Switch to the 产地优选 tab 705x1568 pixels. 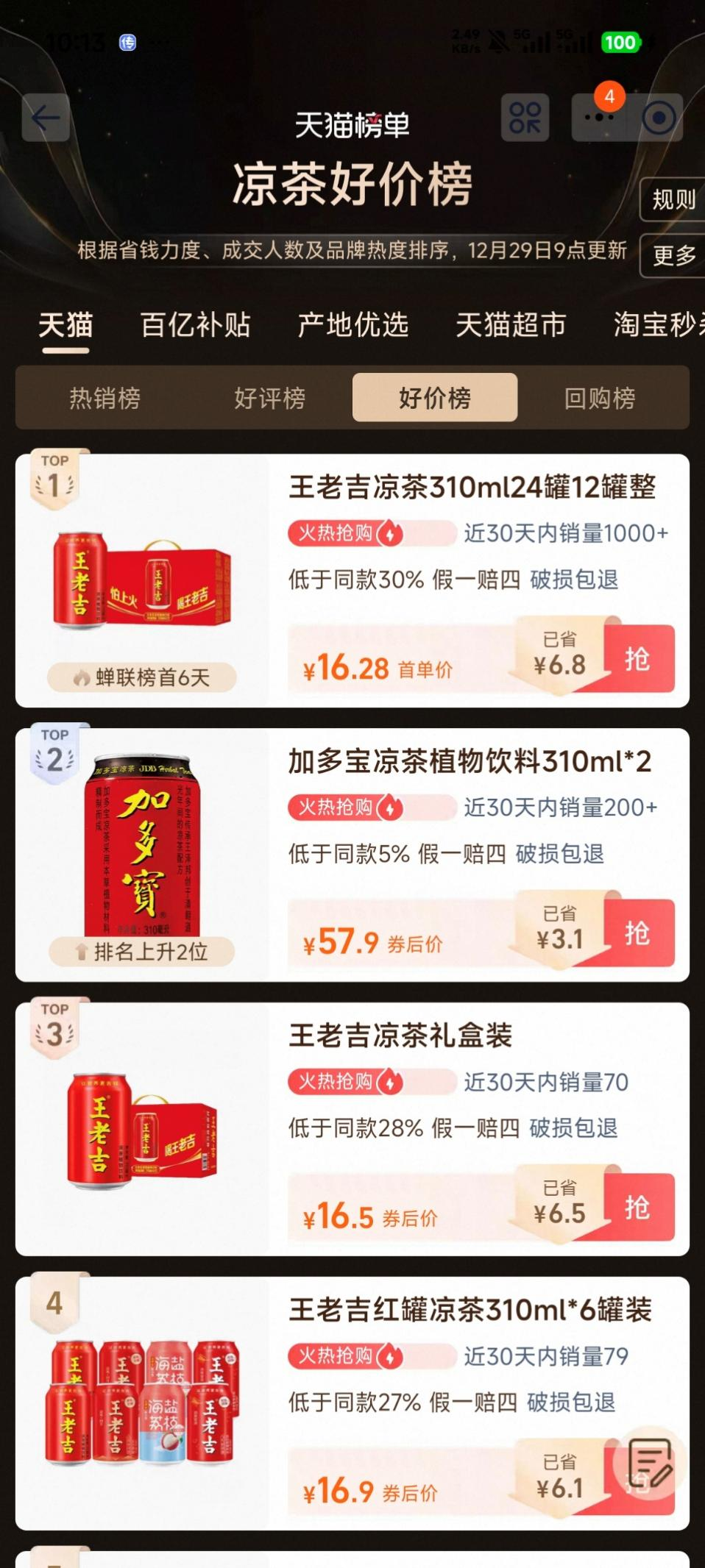352,325
